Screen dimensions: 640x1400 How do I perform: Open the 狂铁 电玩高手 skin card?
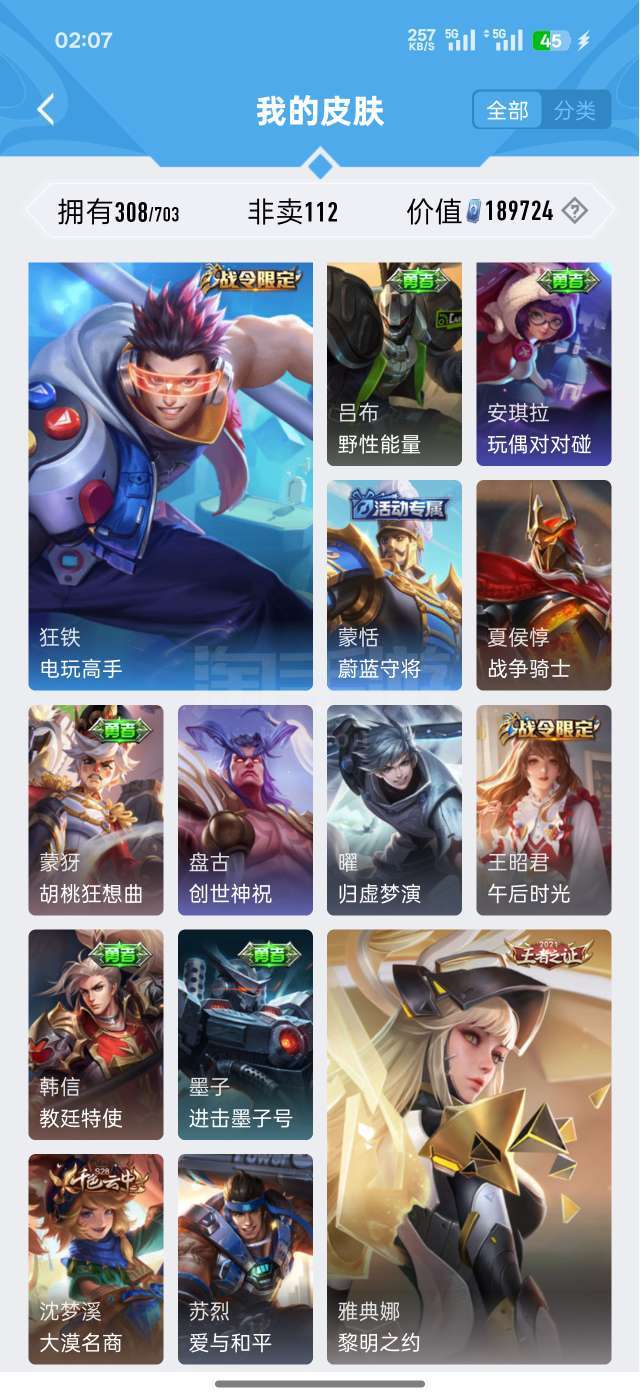point(170,476)
